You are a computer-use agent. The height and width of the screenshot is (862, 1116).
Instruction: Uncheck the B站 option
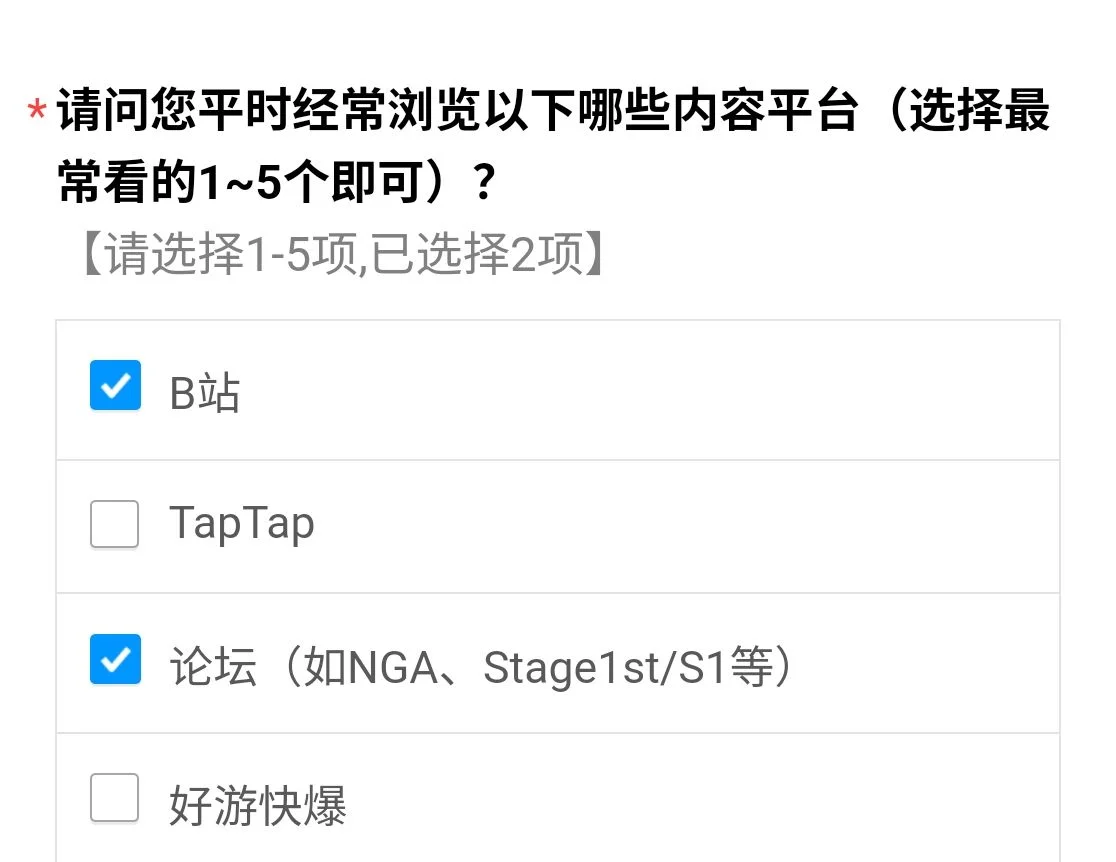coord(115,386)
